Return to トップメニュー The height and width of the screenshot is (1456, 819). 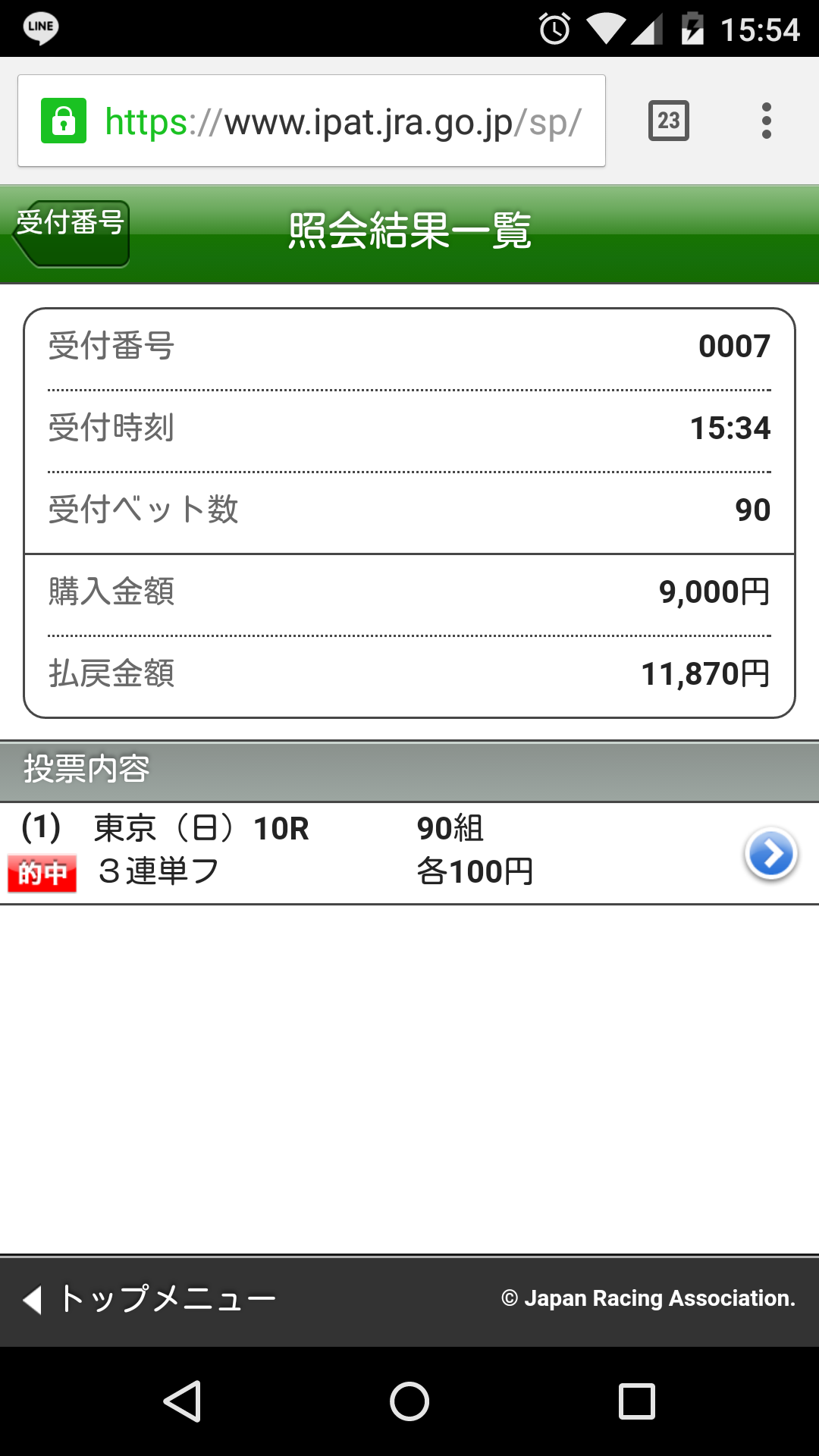(x=150, y=1299)
